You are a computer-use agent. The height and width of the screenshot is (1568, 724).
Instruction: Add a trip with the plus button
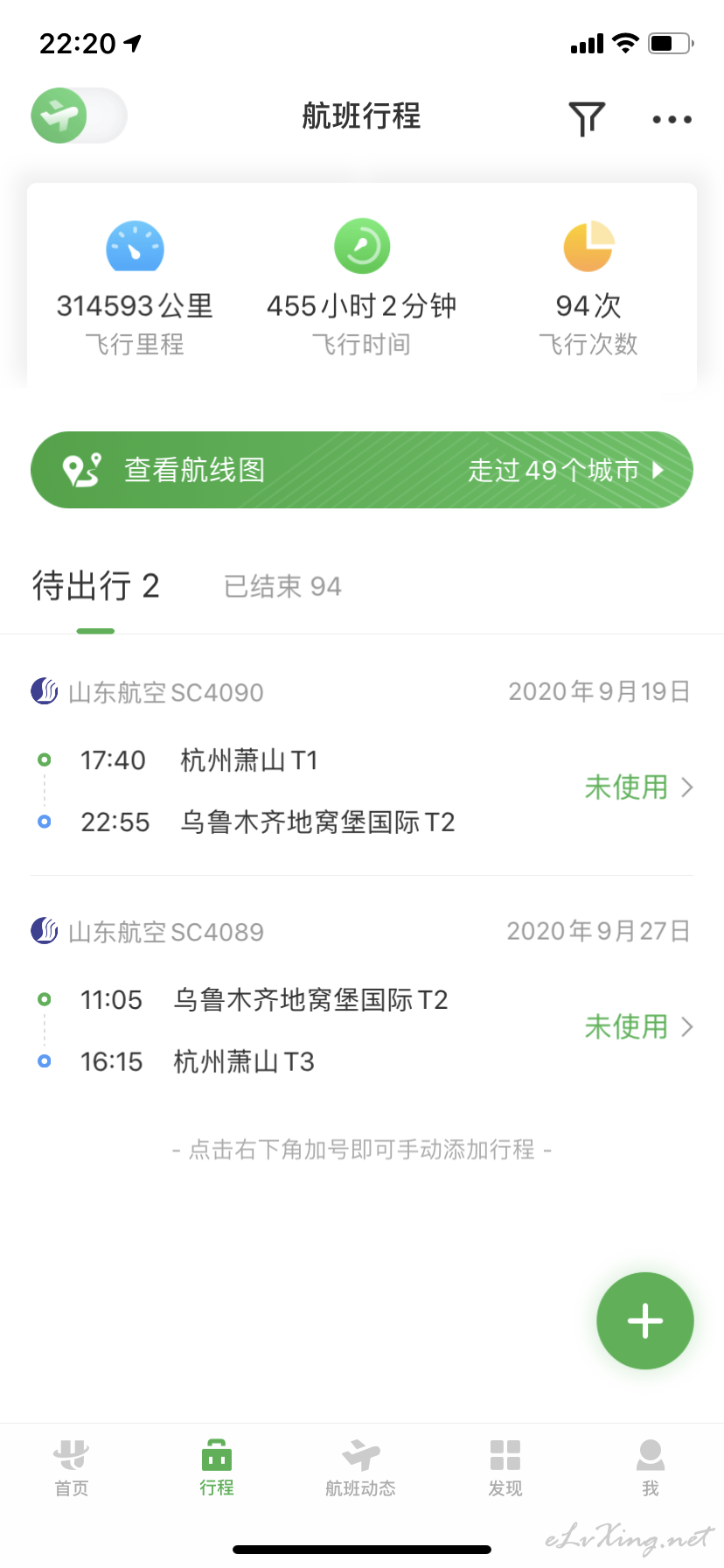click(x=645, y=1320)
